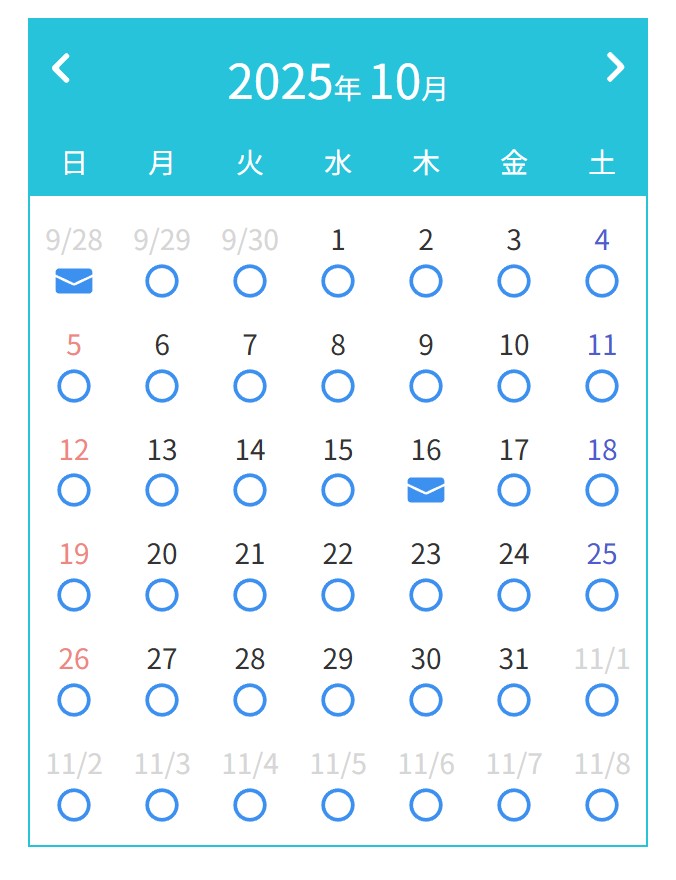Select October 8 availability circle

(x=338, y=386)
